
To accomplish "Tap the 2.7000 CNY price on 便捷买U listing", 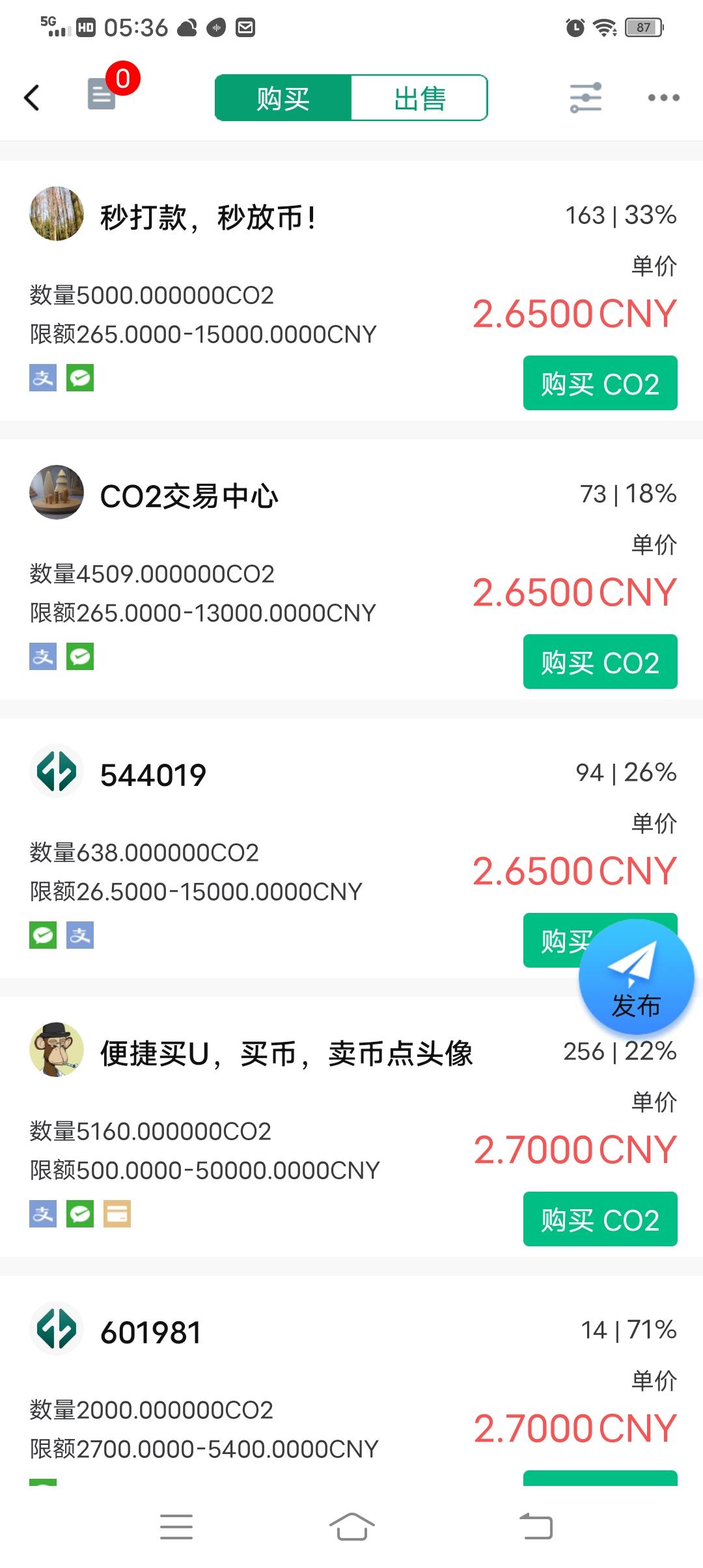I will (x=574, y=1149).
